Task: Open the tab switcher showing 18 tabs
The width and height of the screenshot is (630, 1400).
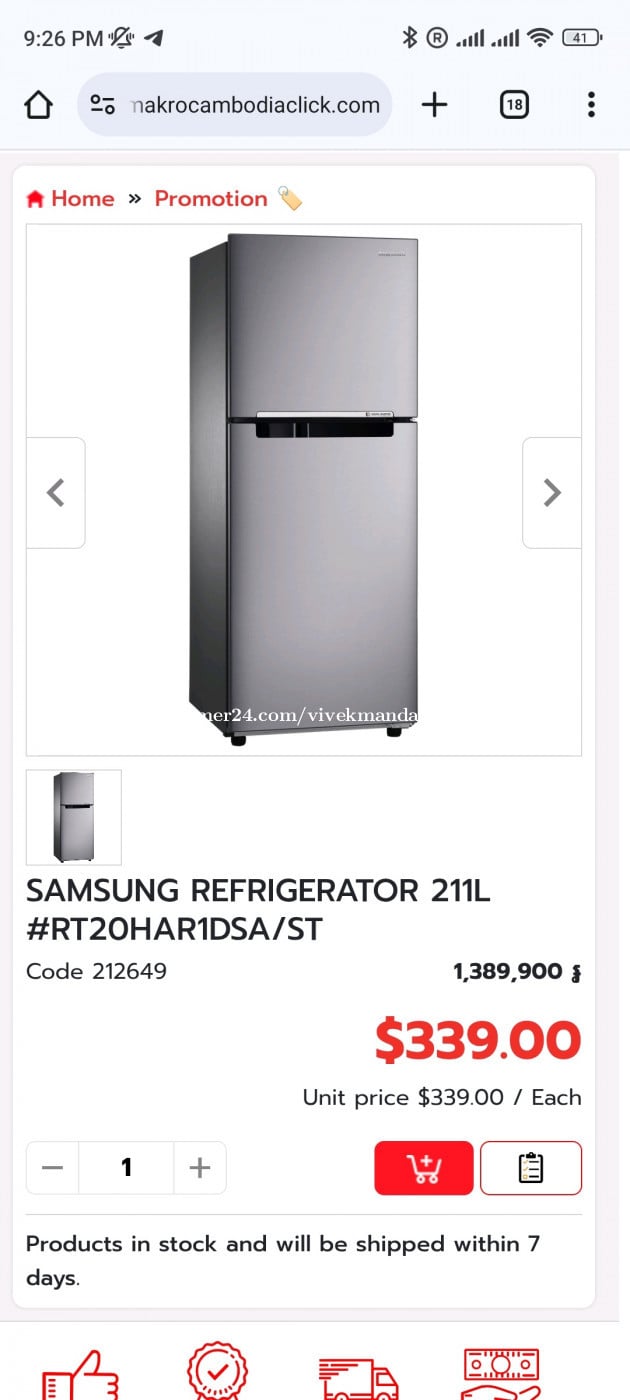Action: coord(514,104)
